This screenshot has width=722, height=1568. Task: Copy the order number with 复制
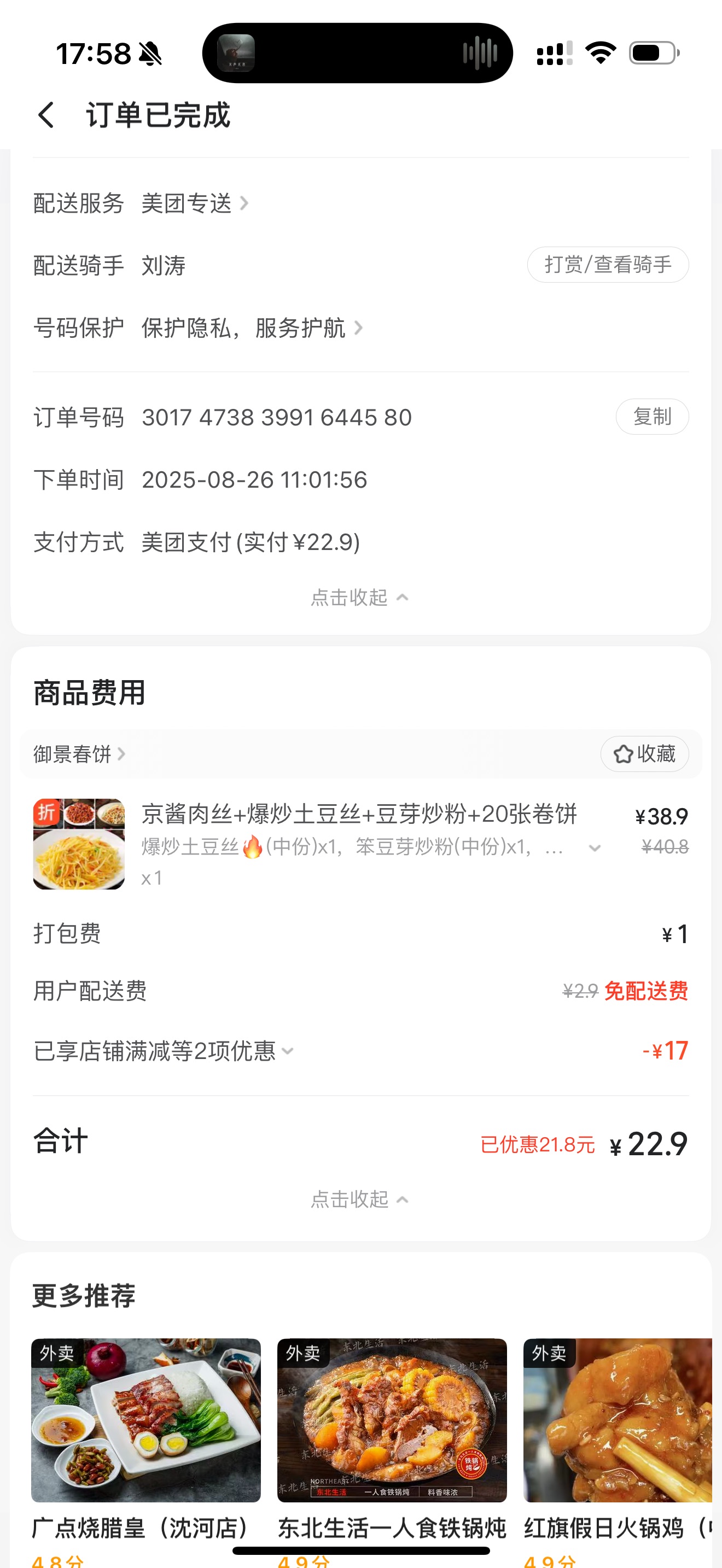click(651, 417)
